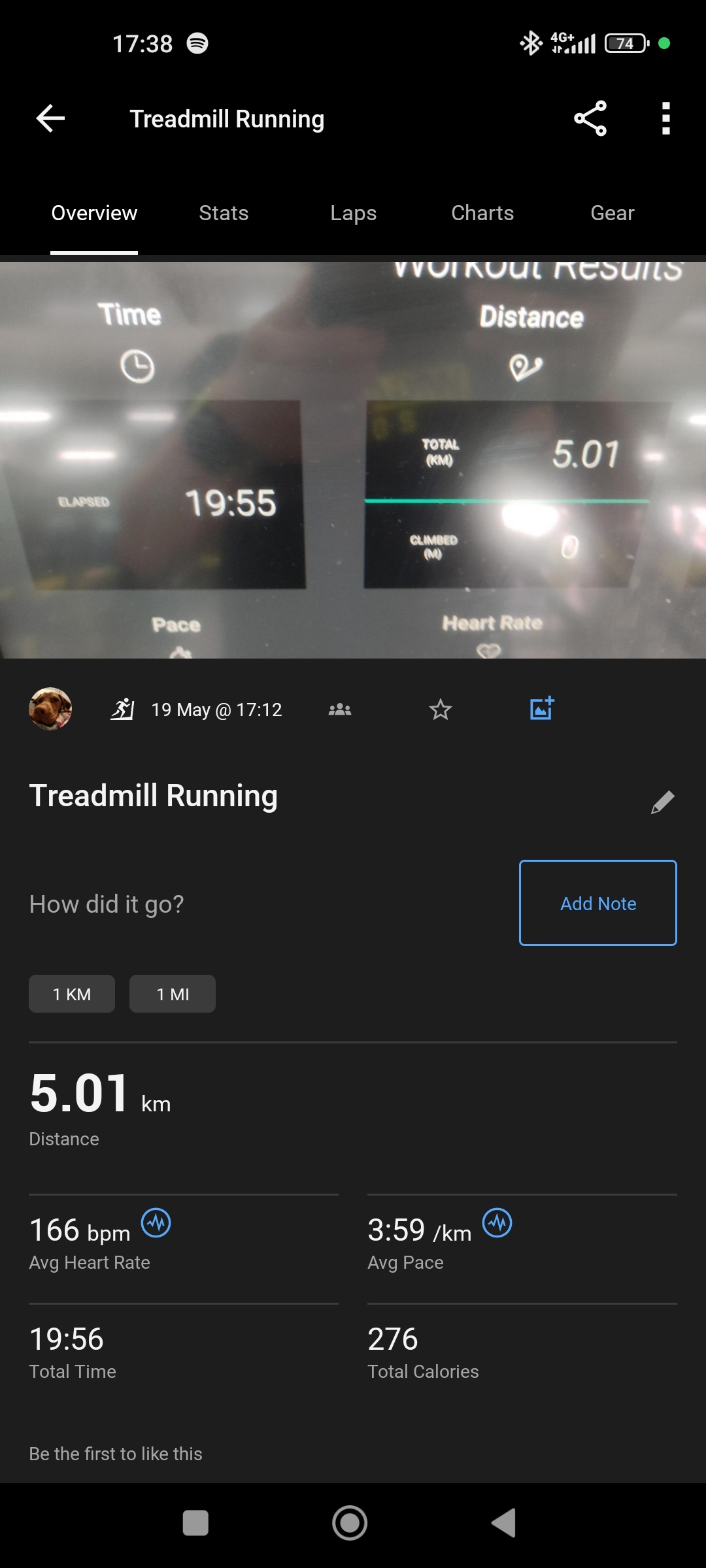Select the Gear tab
Viewport: 706px width, 1568px height.
pyautogui.click(x=612, y=213)
